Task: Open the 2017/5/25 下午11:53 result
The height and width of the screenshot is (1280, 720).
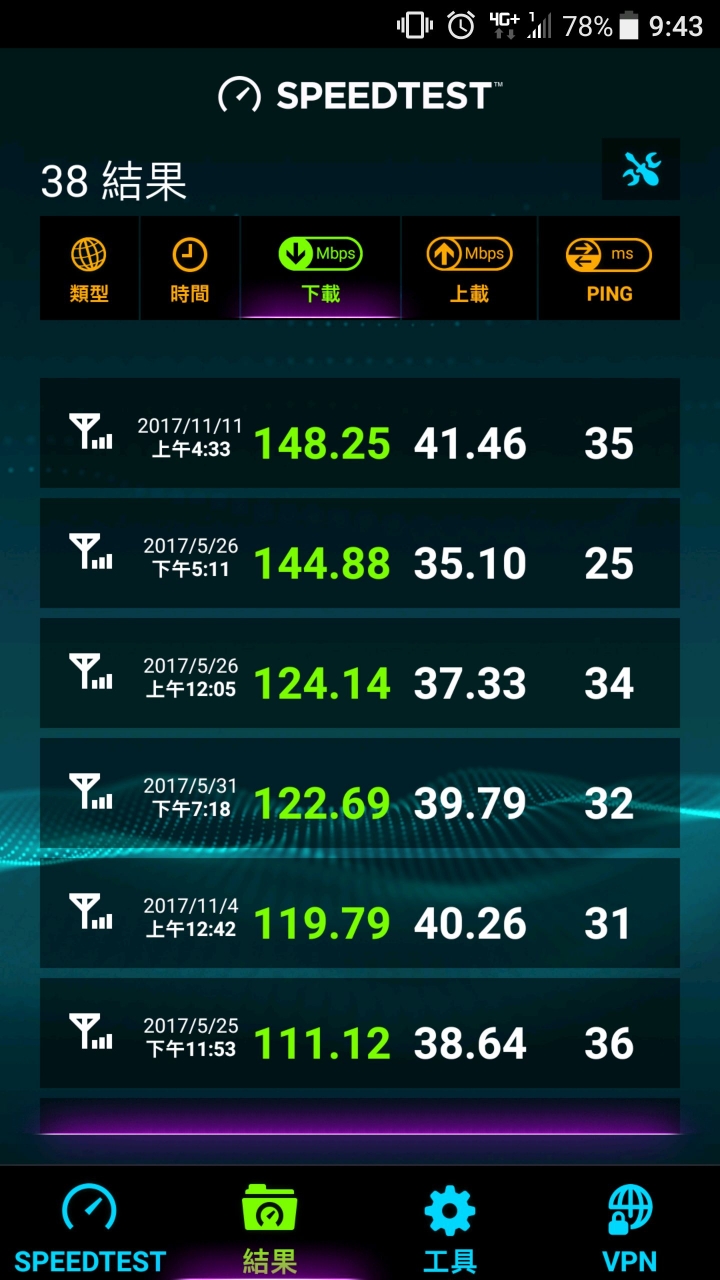Action: click(x=360, y=1033)
